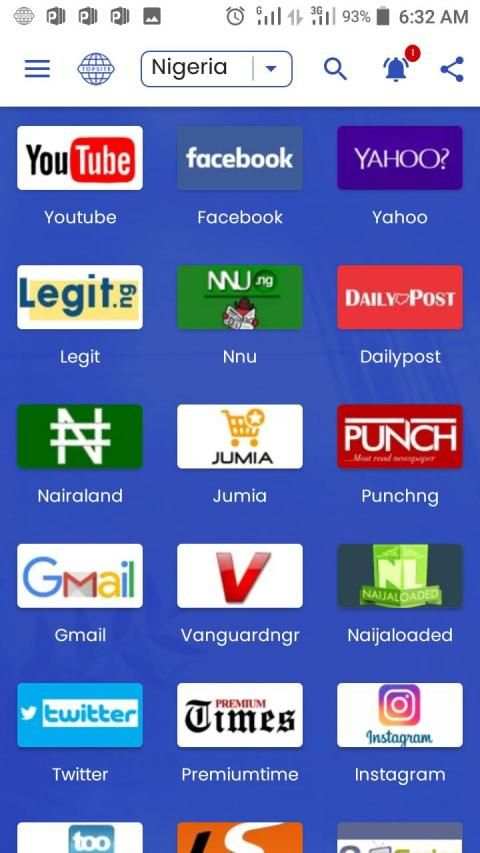Viewport: 480px width, 853px height.
Task: Share the app via share icon
Action: tap(452, 69)
